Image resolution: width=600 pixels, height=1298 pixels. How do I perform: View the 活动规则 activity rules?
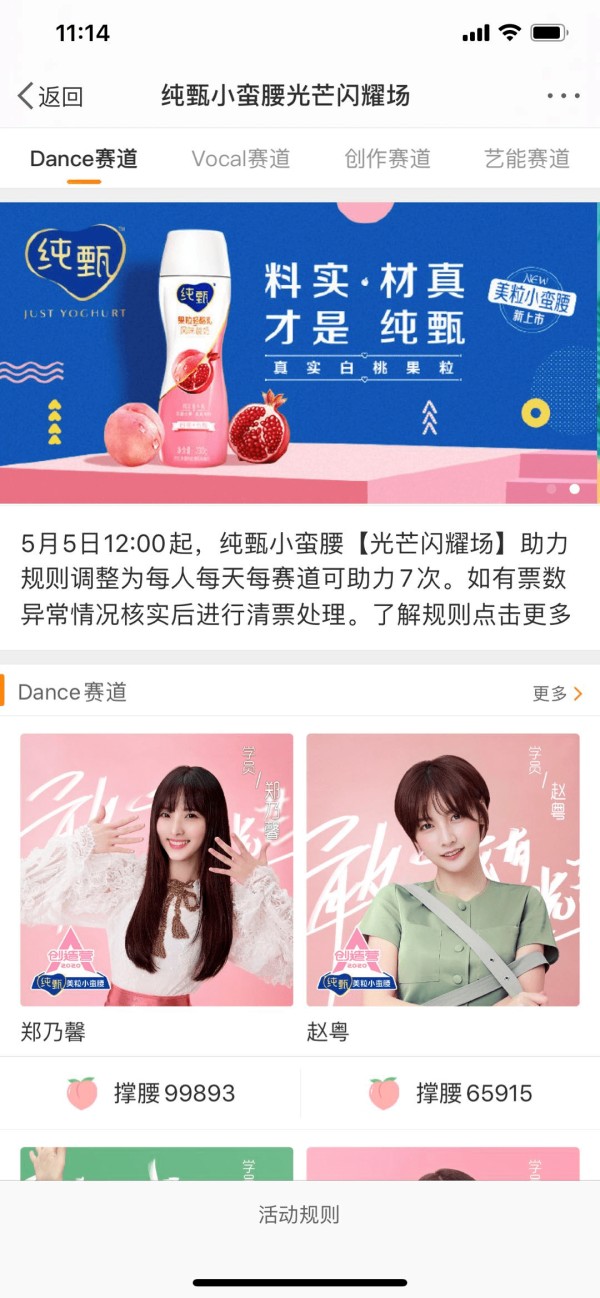(x=300, y=1215)
